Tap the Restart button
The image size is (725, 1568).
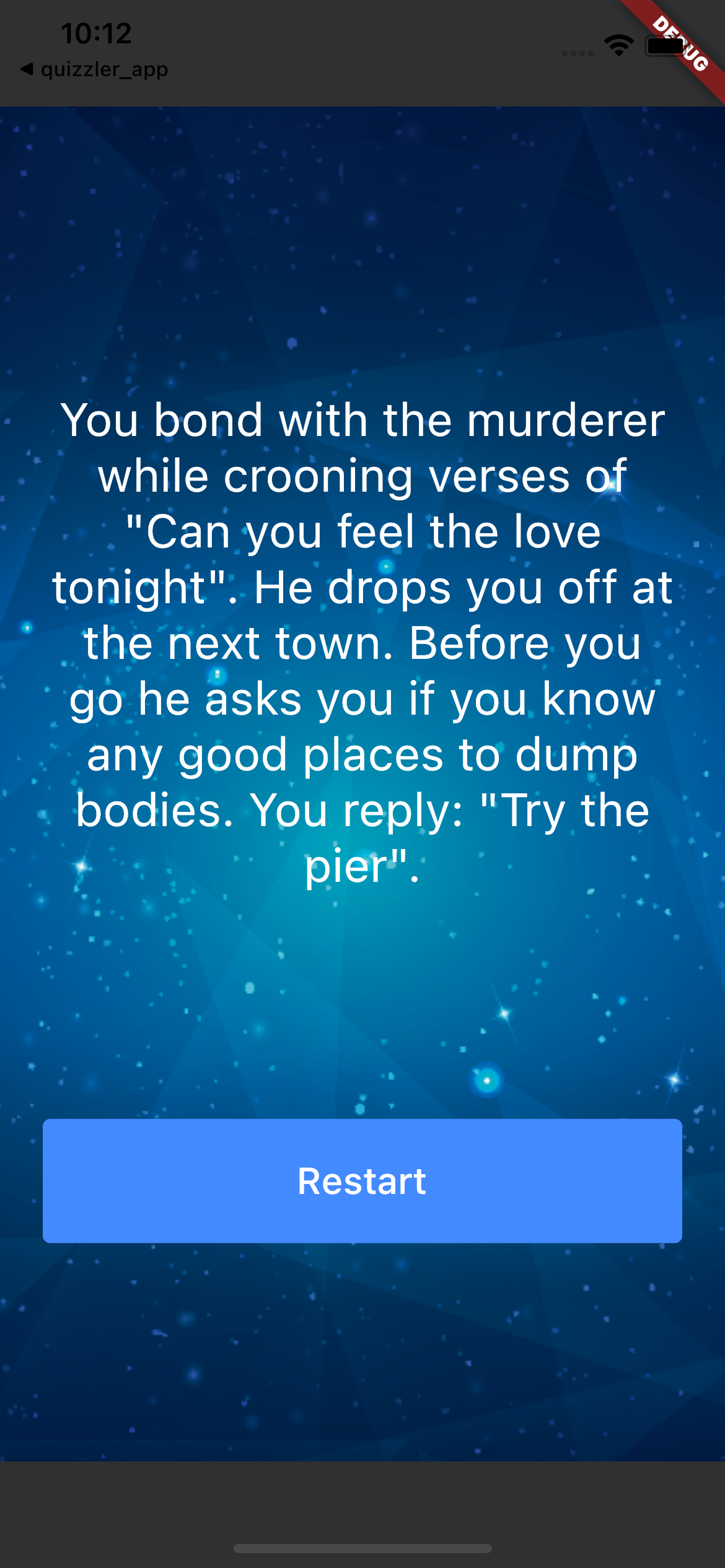pos(362,1180)
